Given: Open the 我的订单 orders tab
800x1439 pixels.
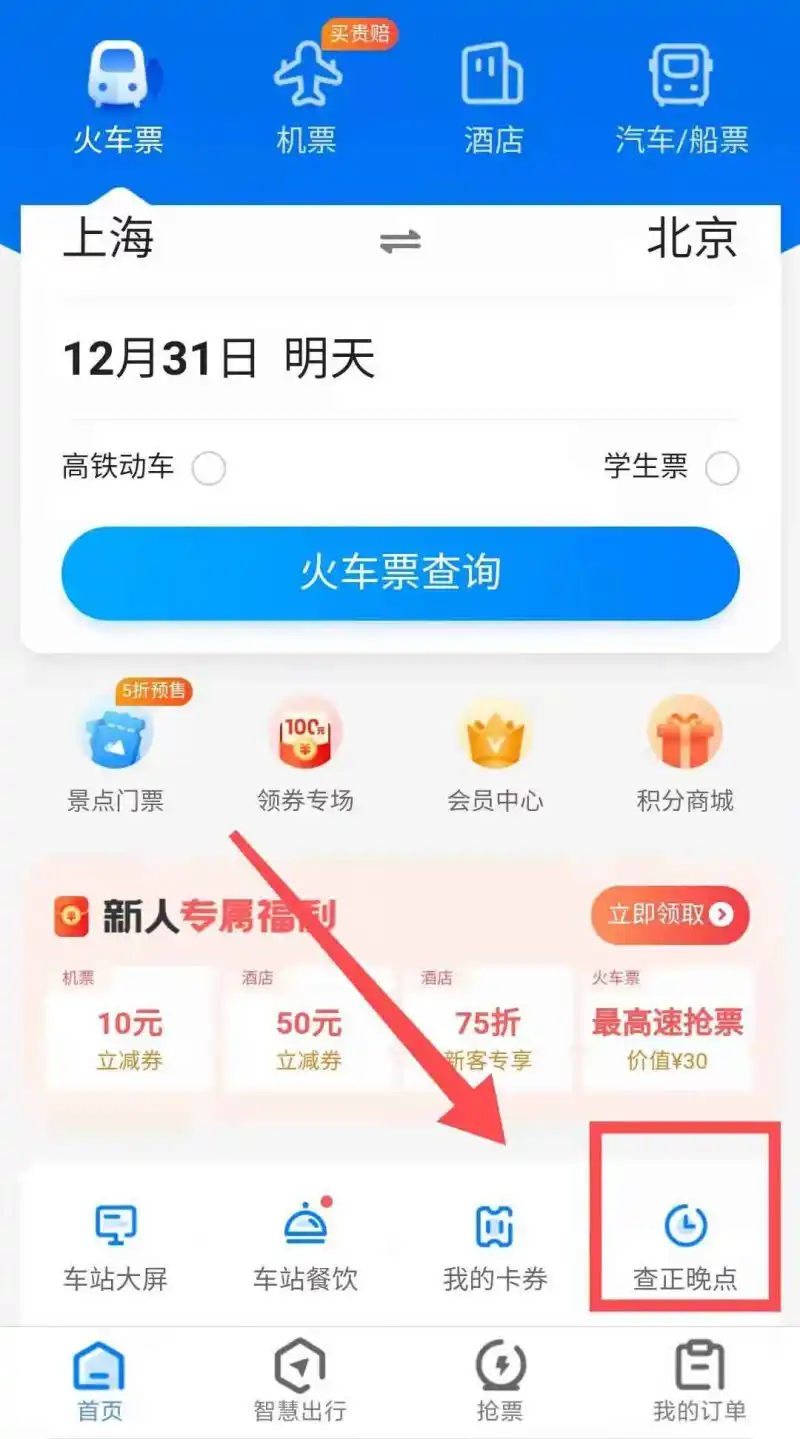Looking at the screenshot, I should point(700,1380).
